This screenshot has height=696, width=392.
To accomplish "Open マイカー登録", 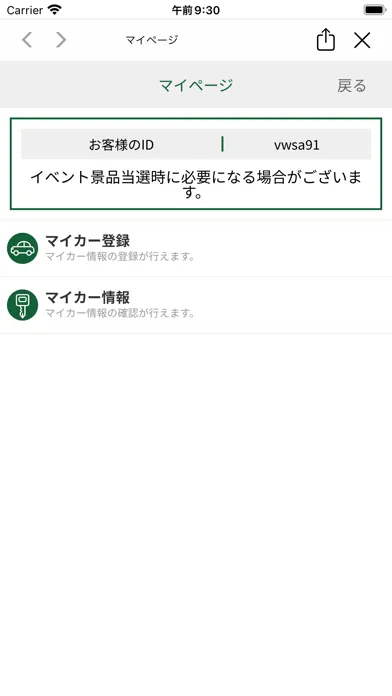I will coord(196,249).
